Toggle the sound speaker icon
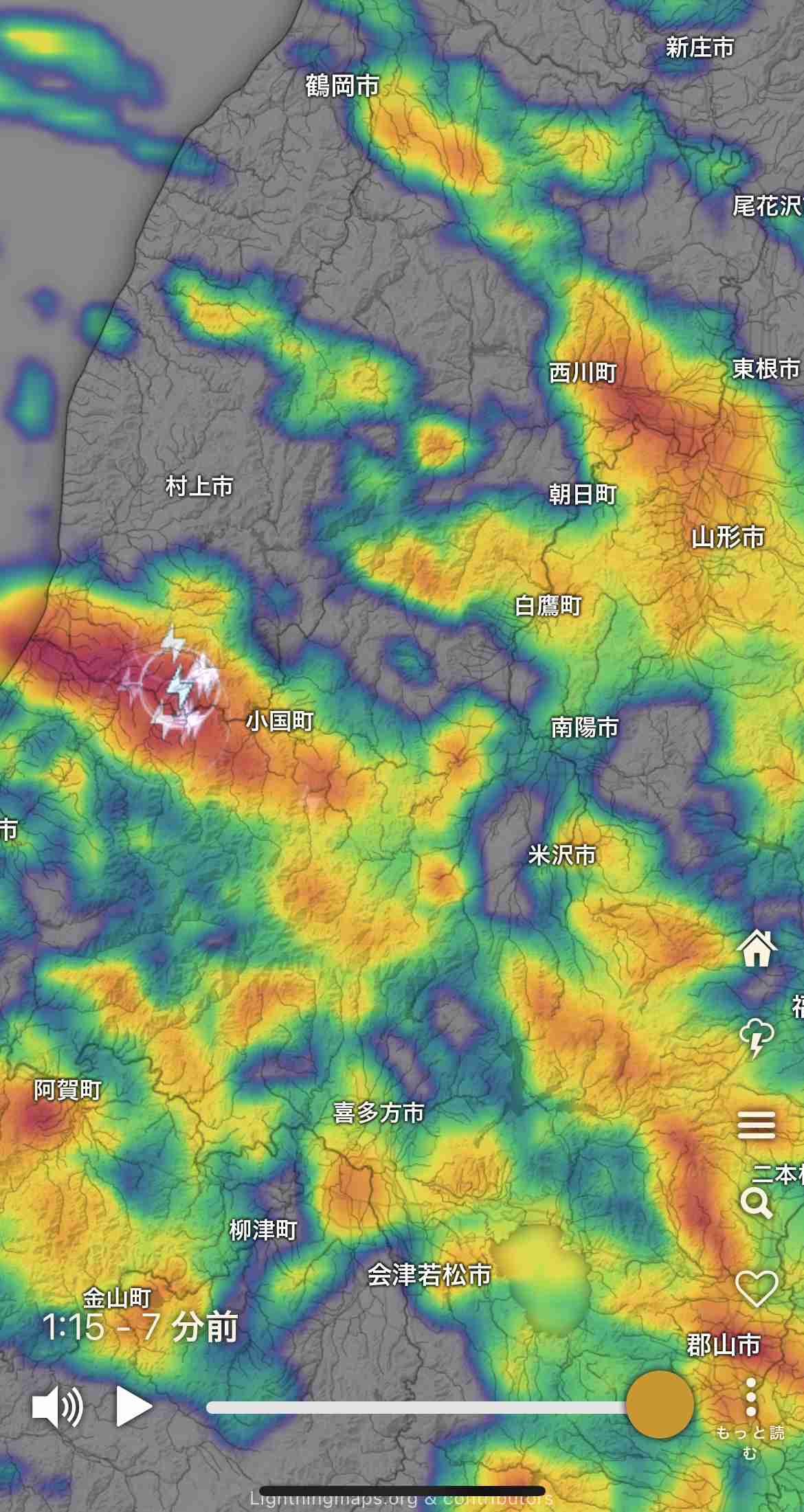This screenshot has height=1512, width=804. 58,1406
